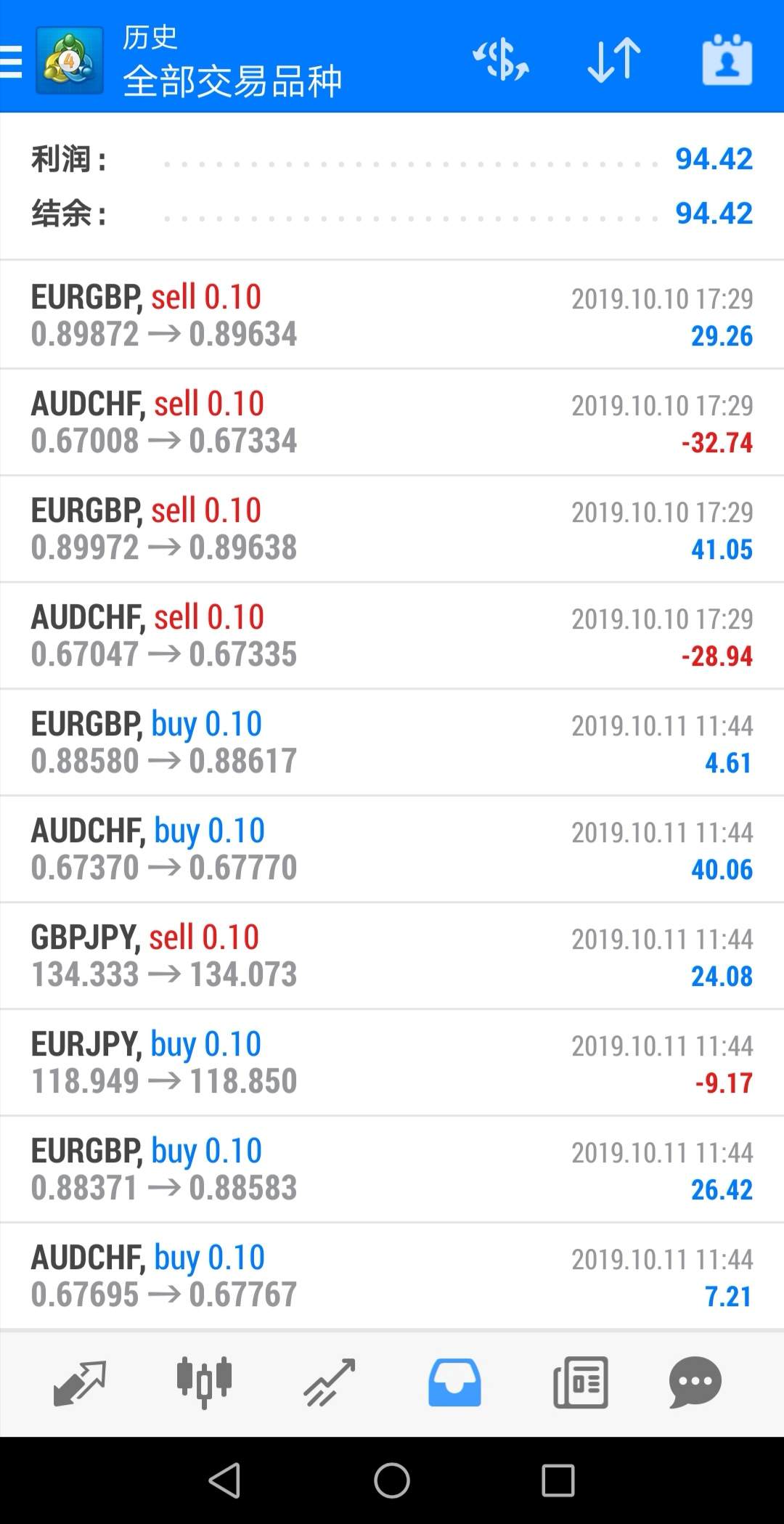Open EURGBP sell trade with 41.05 profit
The width and height of the screenshot is (784, 1524).
392,529
